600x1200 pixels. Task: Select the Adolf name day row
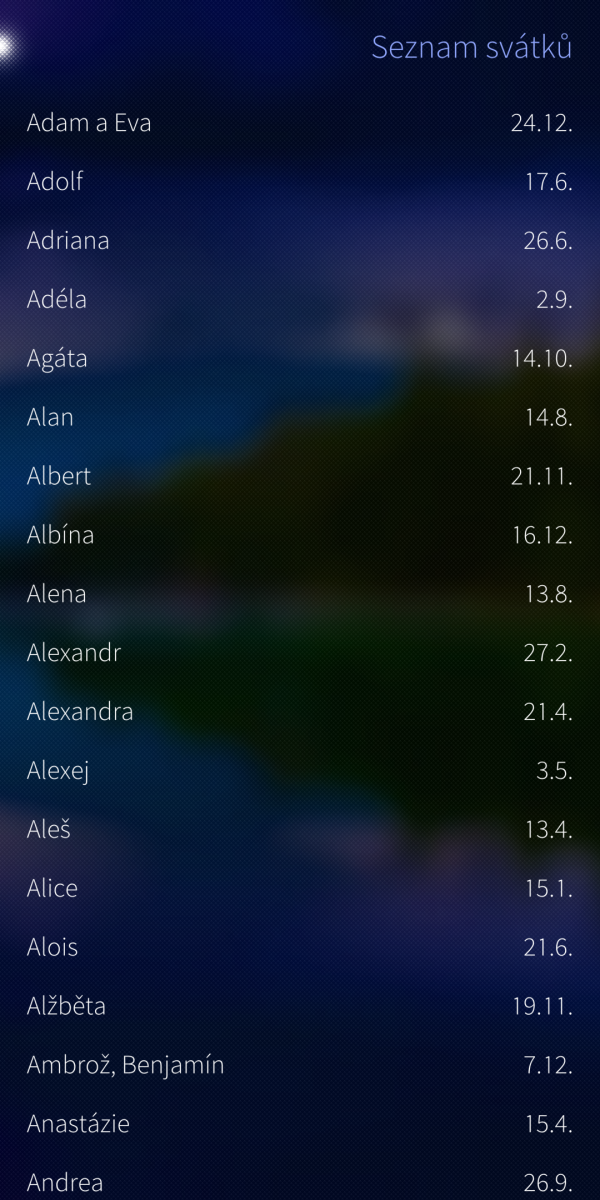point(300,182)
